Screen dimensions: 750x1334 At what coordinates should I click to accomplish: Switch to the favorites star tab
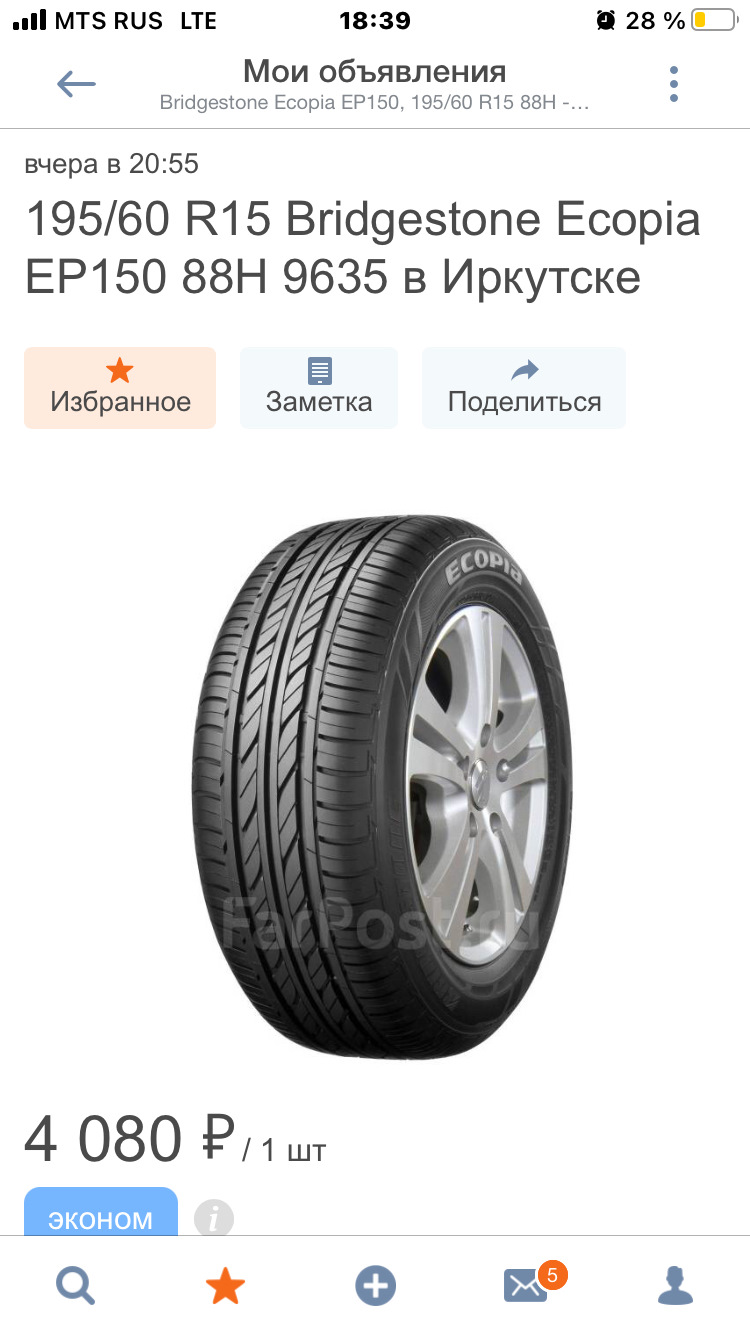(225, 1285)
